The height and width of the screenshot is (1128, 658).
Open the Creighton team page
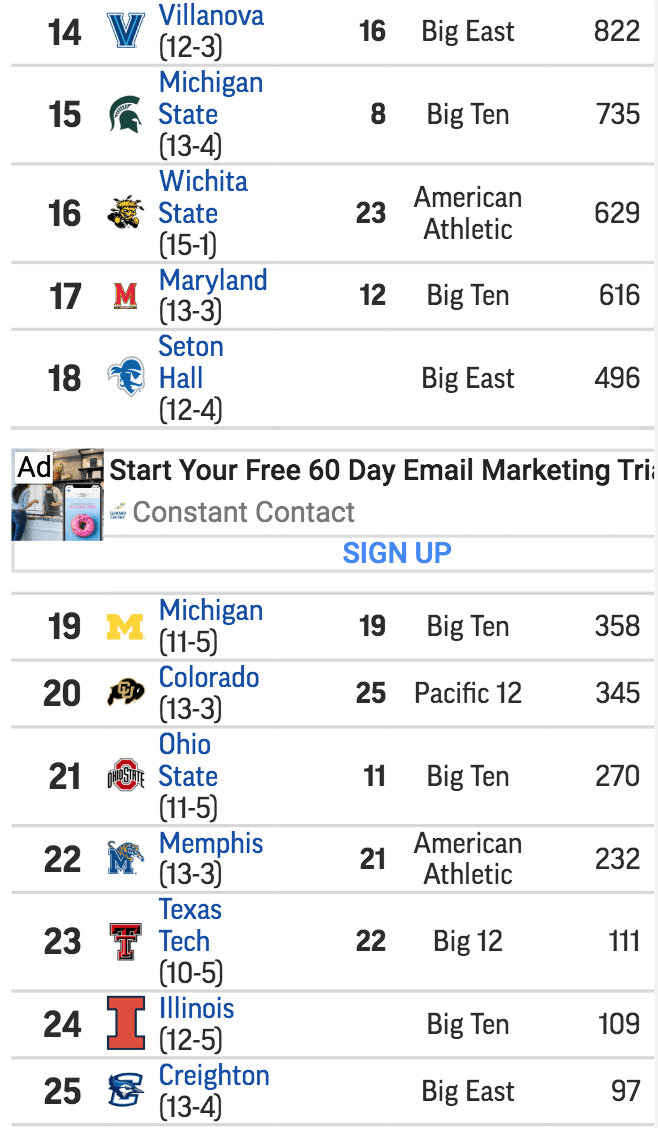click(x=214, y=1075)
